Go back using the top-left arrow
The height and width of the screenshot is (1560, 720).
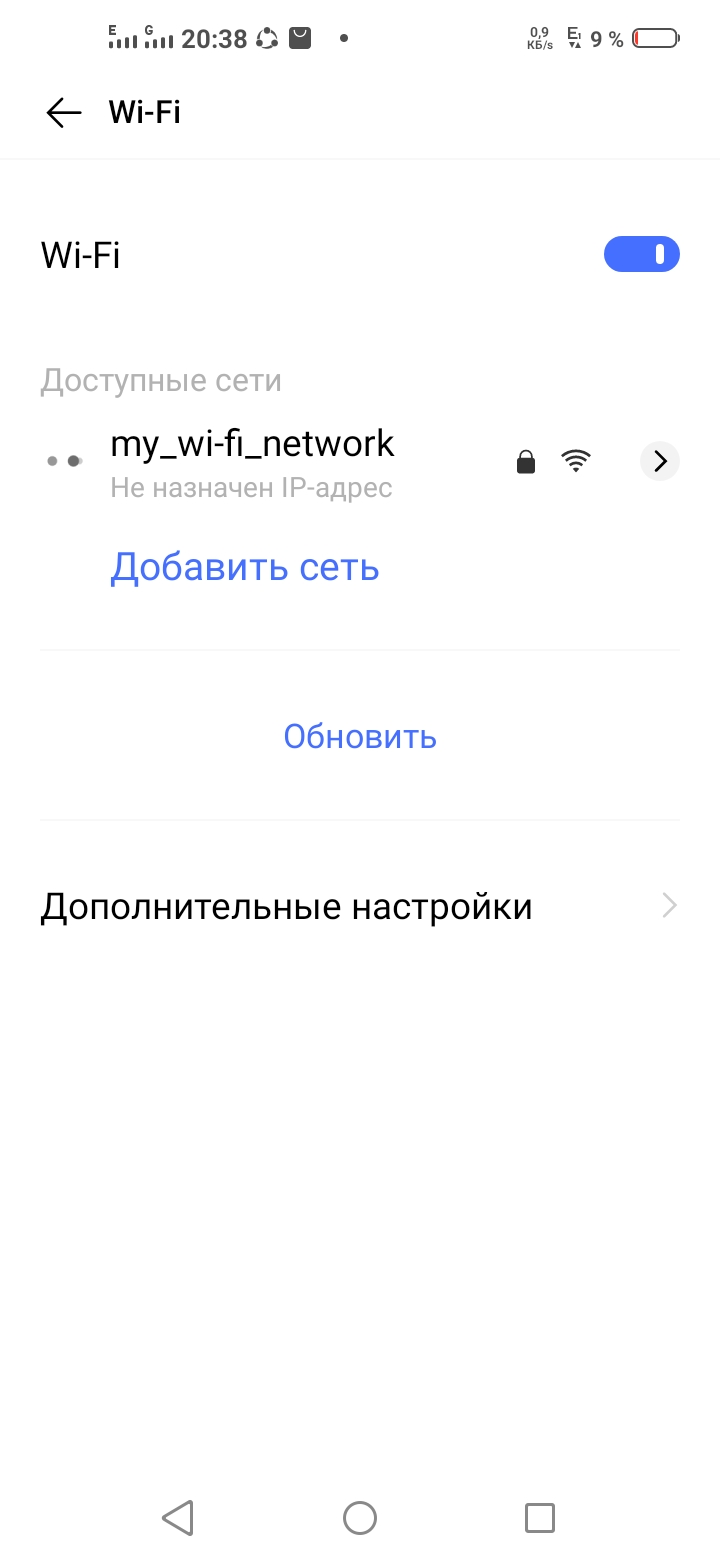[64, 112]
